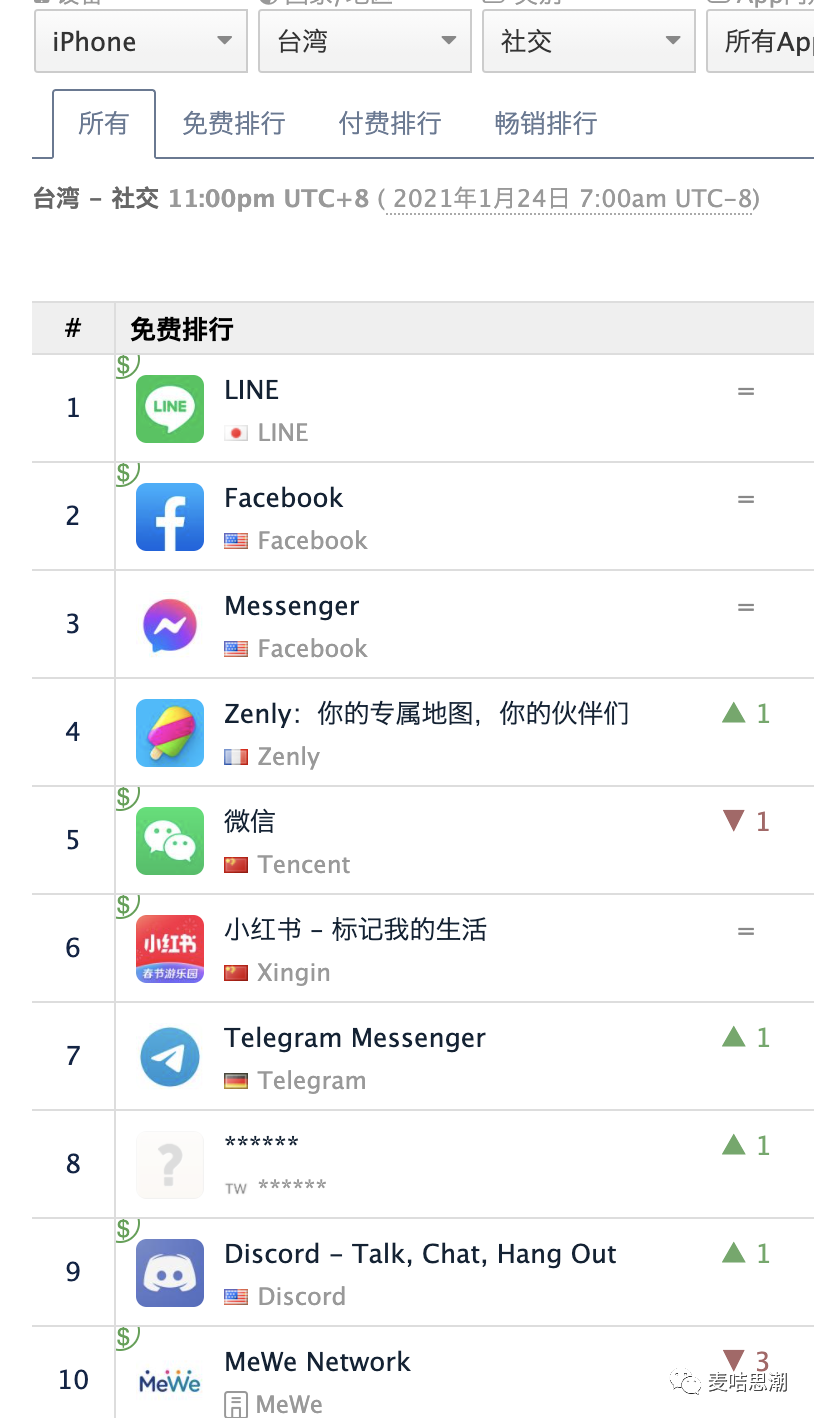814x1418 pixels.
Task: Switch to the 付费排行 tab
Action: [390, 124]
